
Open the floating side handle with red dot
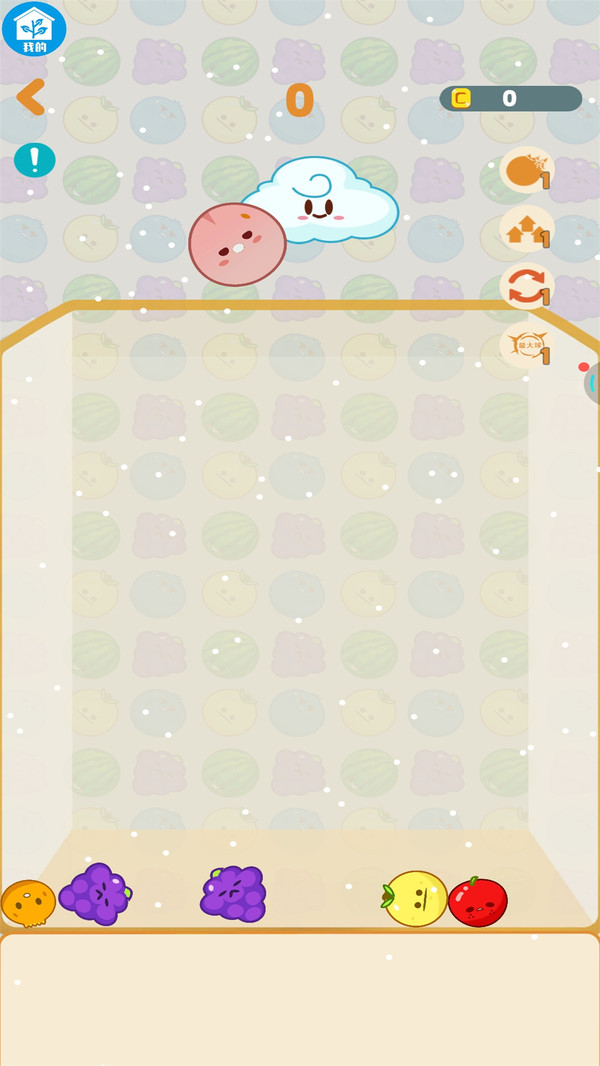point(591,383)
